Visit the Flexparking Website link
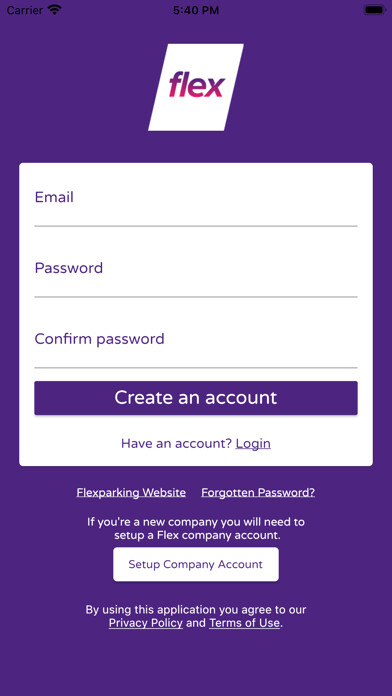This screenshot has height=696, width=392. [x=131, y=492]
